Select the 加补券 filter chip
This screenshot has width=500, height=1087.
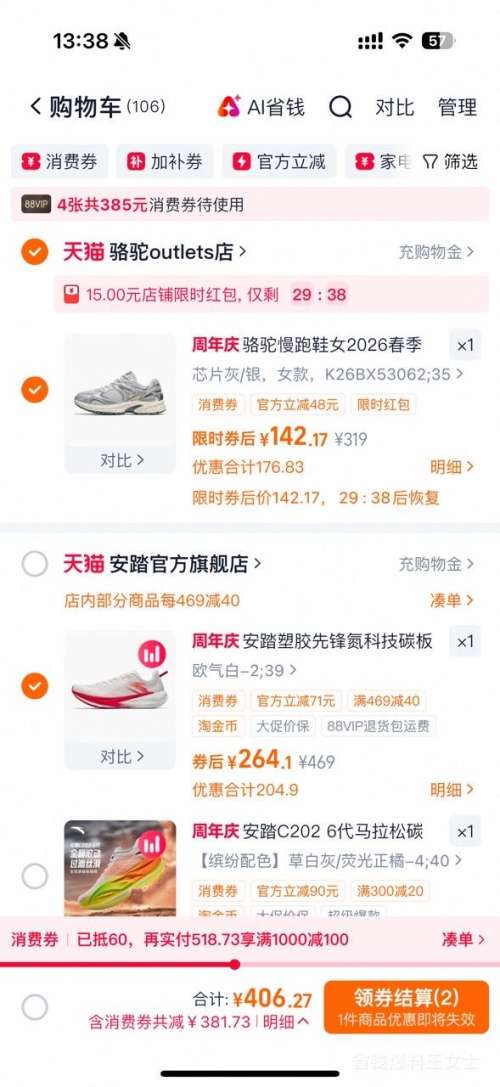(165, 162)
